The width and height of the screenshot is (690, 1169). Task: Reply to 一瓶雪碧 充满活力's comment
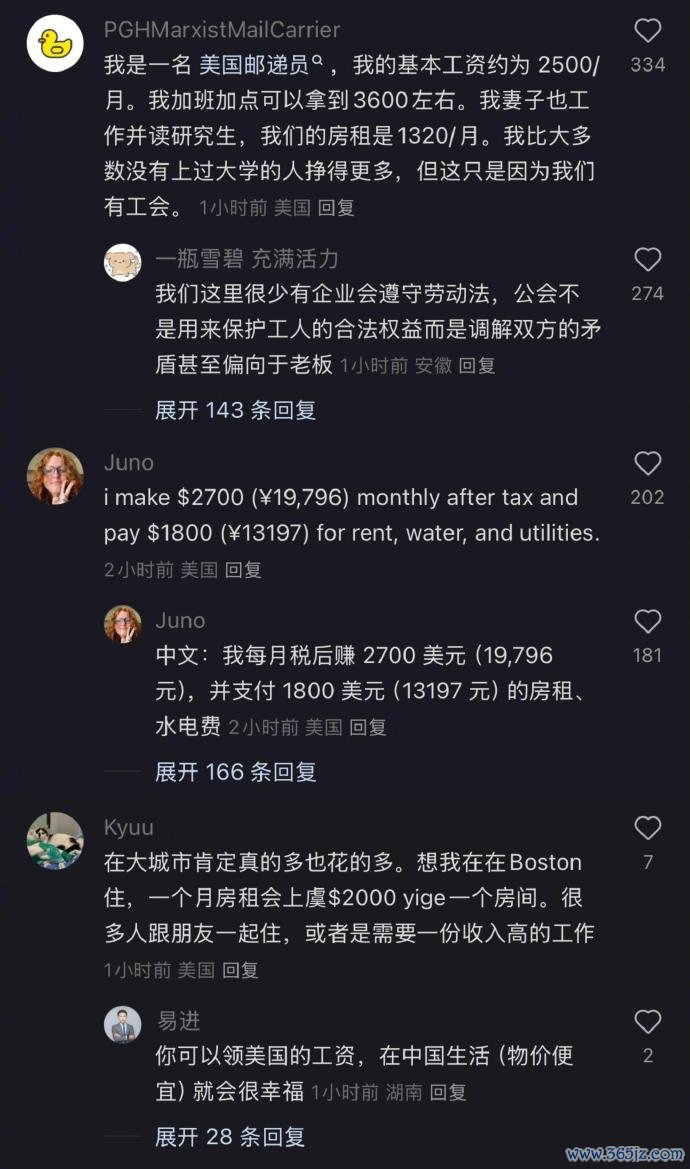tap(476, 366)
